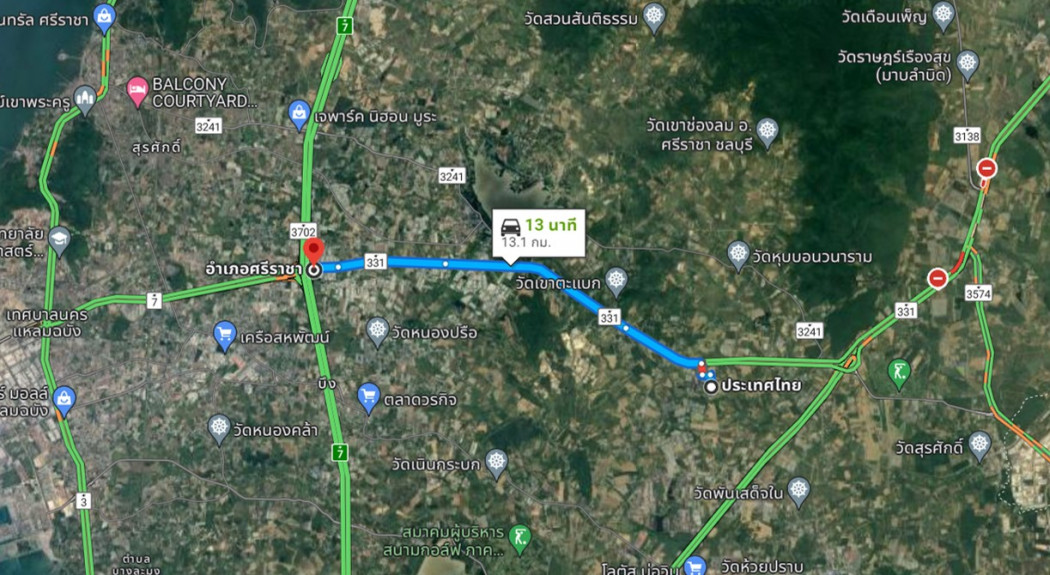
Task: Tap the 13-minute driving route bubble
Action: (x=540, y=232)
